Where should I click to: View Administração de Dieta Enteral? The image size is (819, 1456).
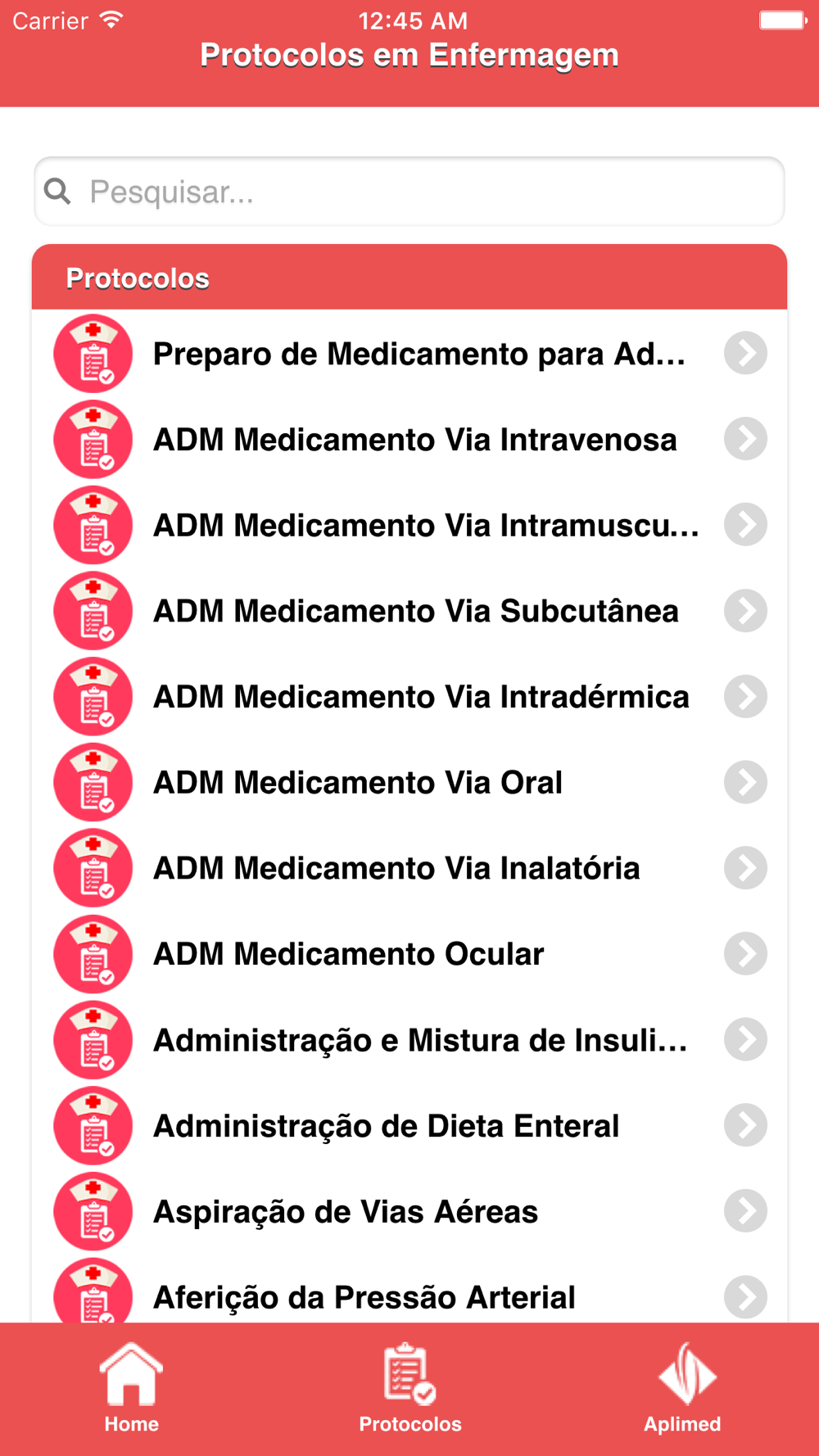coord(409,1126)
